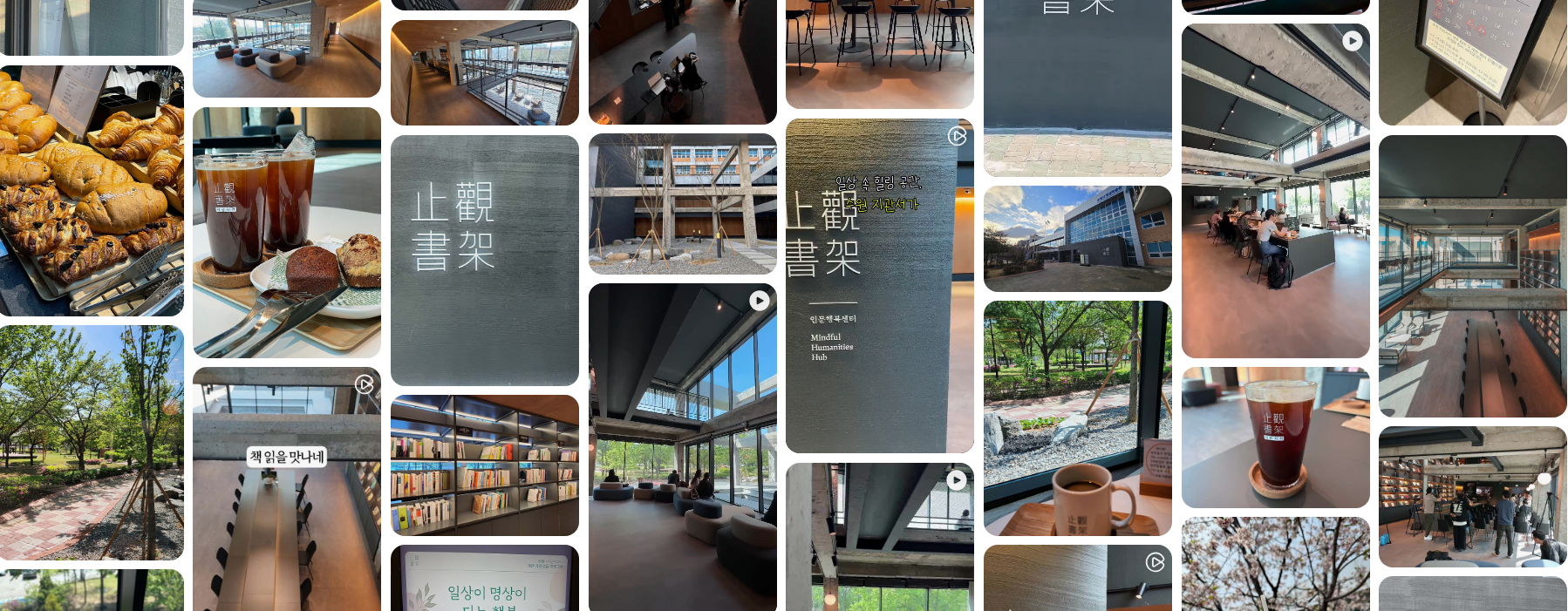The width and height of the screenshot is (1568, 611).
Task: Open the Chinese-characters wall sign photo
Action: tap(484, 260)
